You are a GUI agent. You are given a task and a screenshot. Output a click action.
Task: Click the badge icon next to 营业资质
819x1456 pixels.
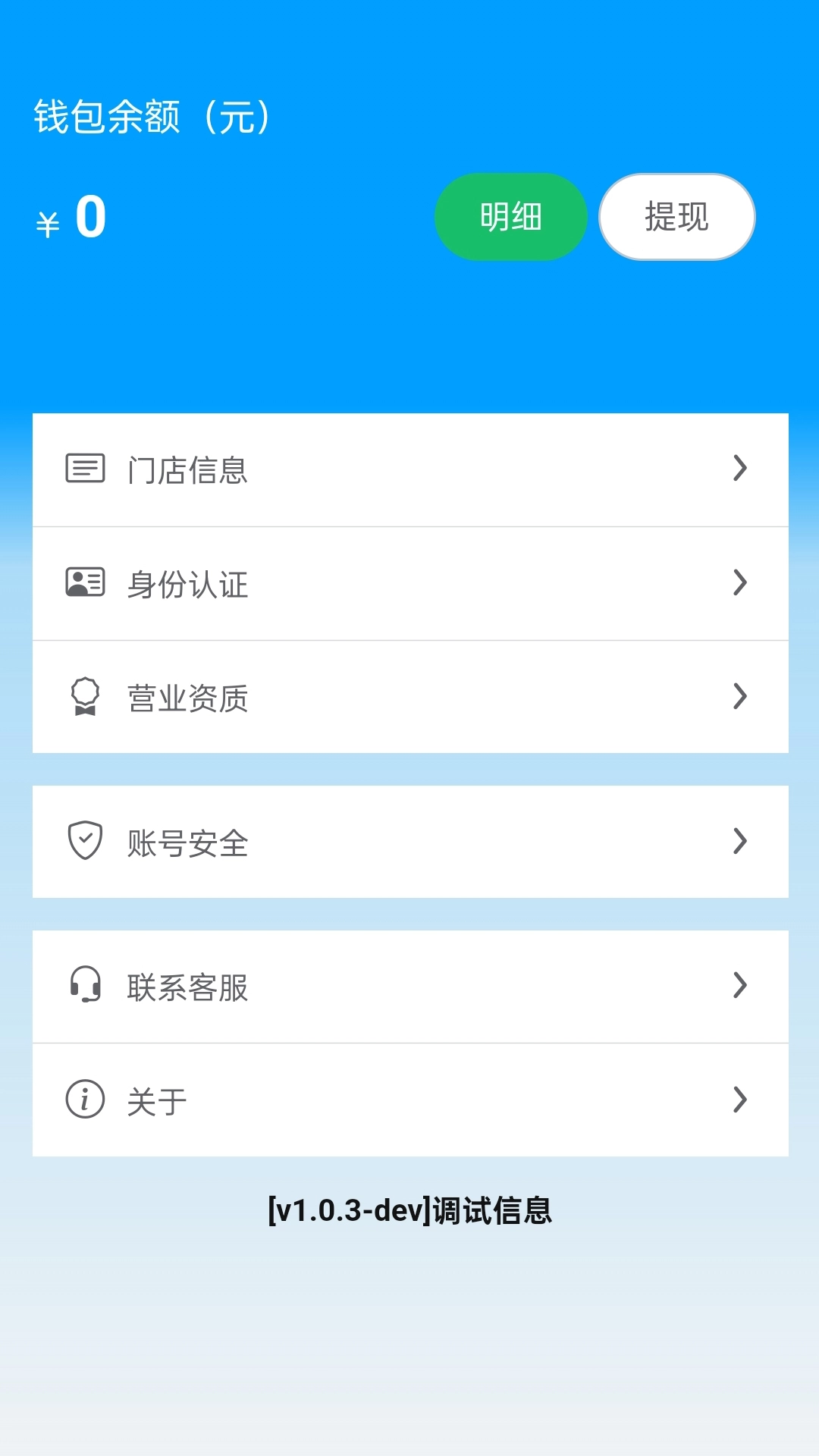click(x=86, y=697)
